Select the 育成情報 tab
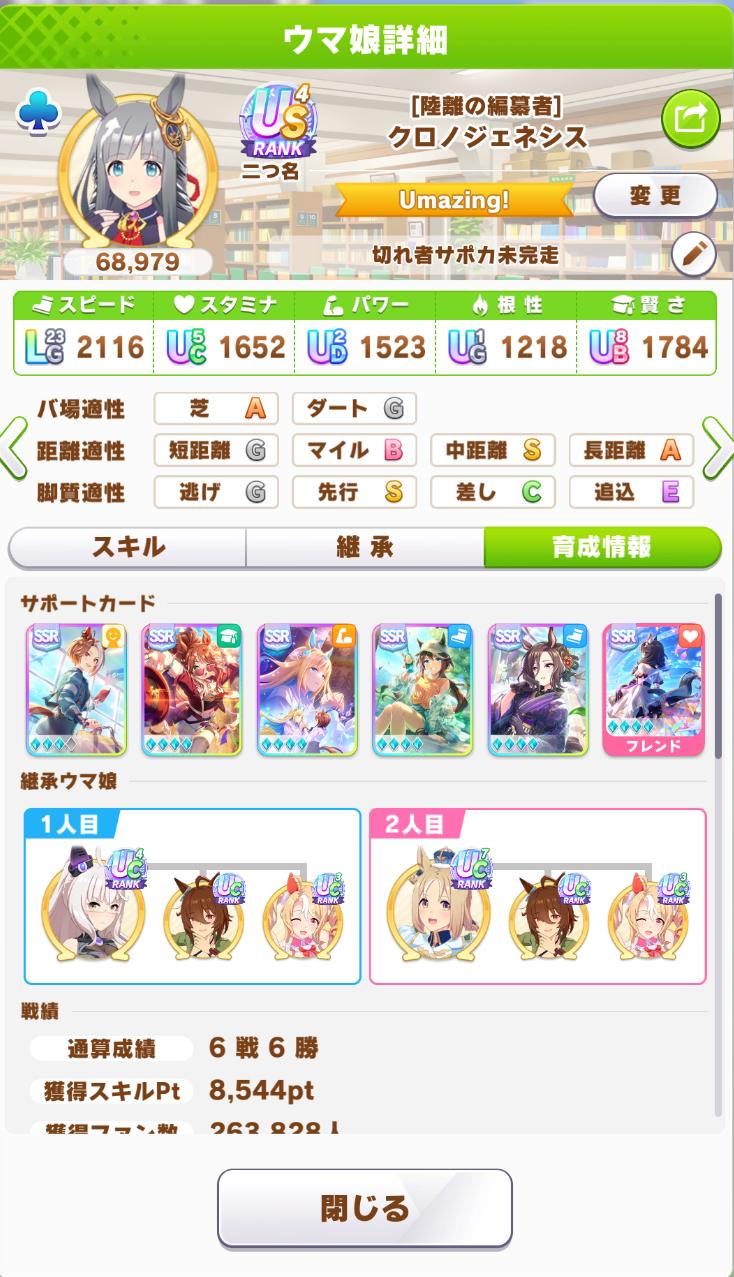Screen dimensions: 734x1277 [x=602, y=547]
